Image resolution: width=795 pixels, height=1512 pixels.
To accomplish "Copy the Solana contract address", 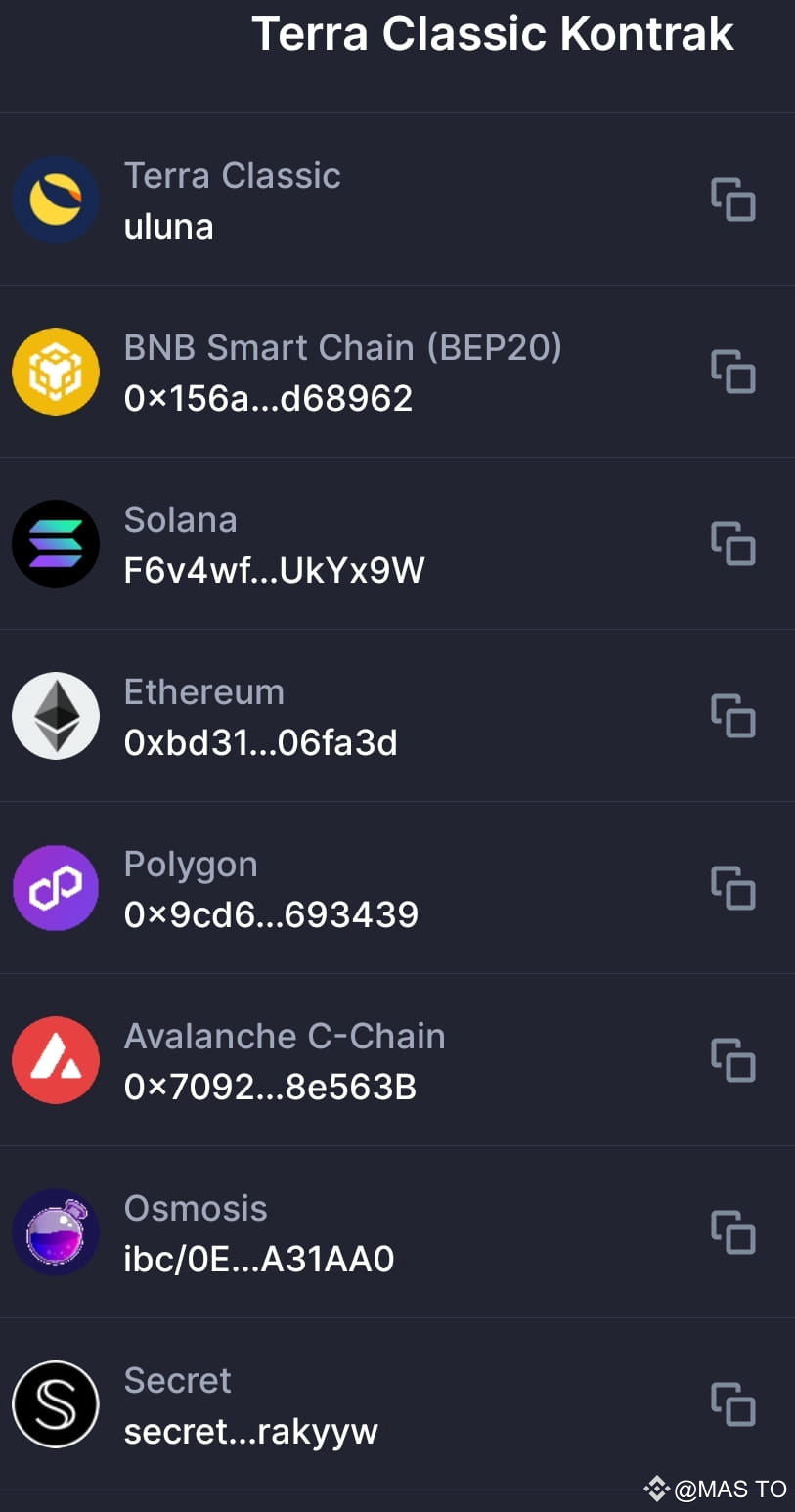I will point(733,544).
